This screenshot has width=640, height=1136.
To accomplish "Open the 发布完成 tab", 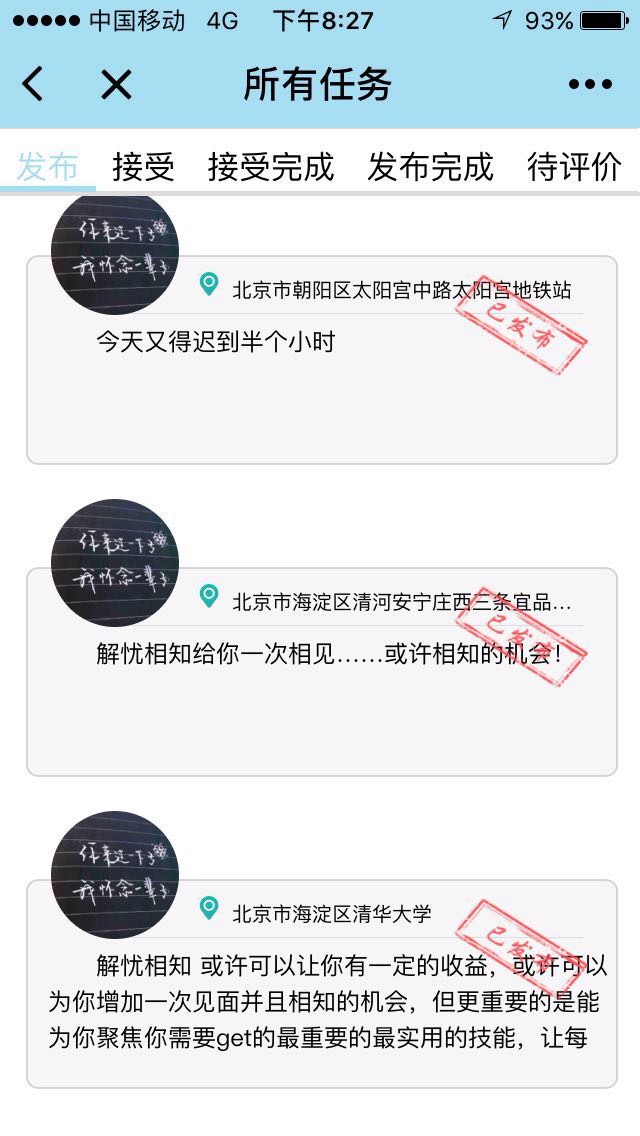I will click(430, 166).
